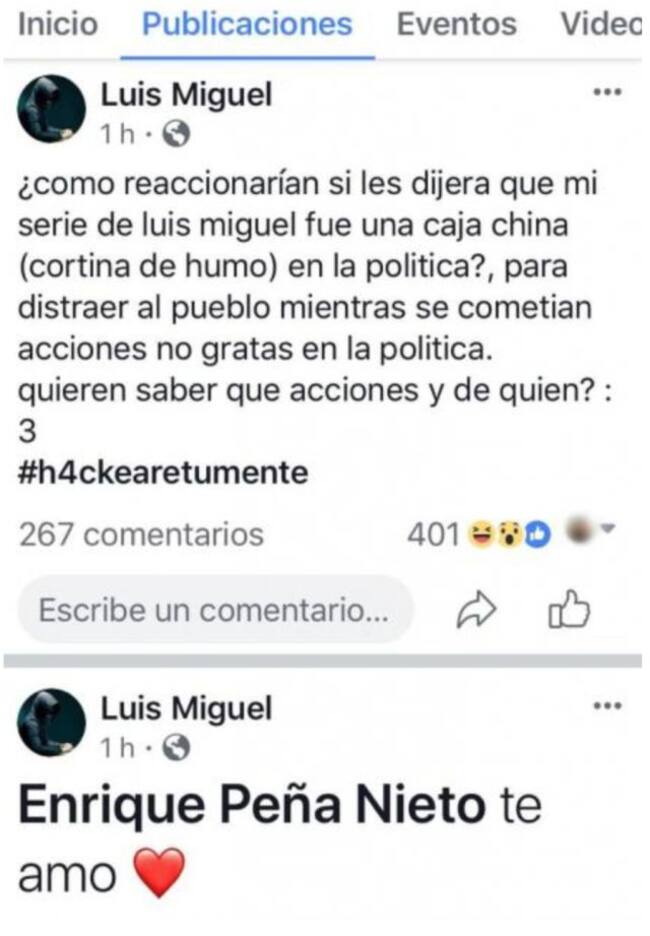The height and width of the screenshot is (936, 650).
Task: Open the Eventos tab
Action: pos(456,24)
